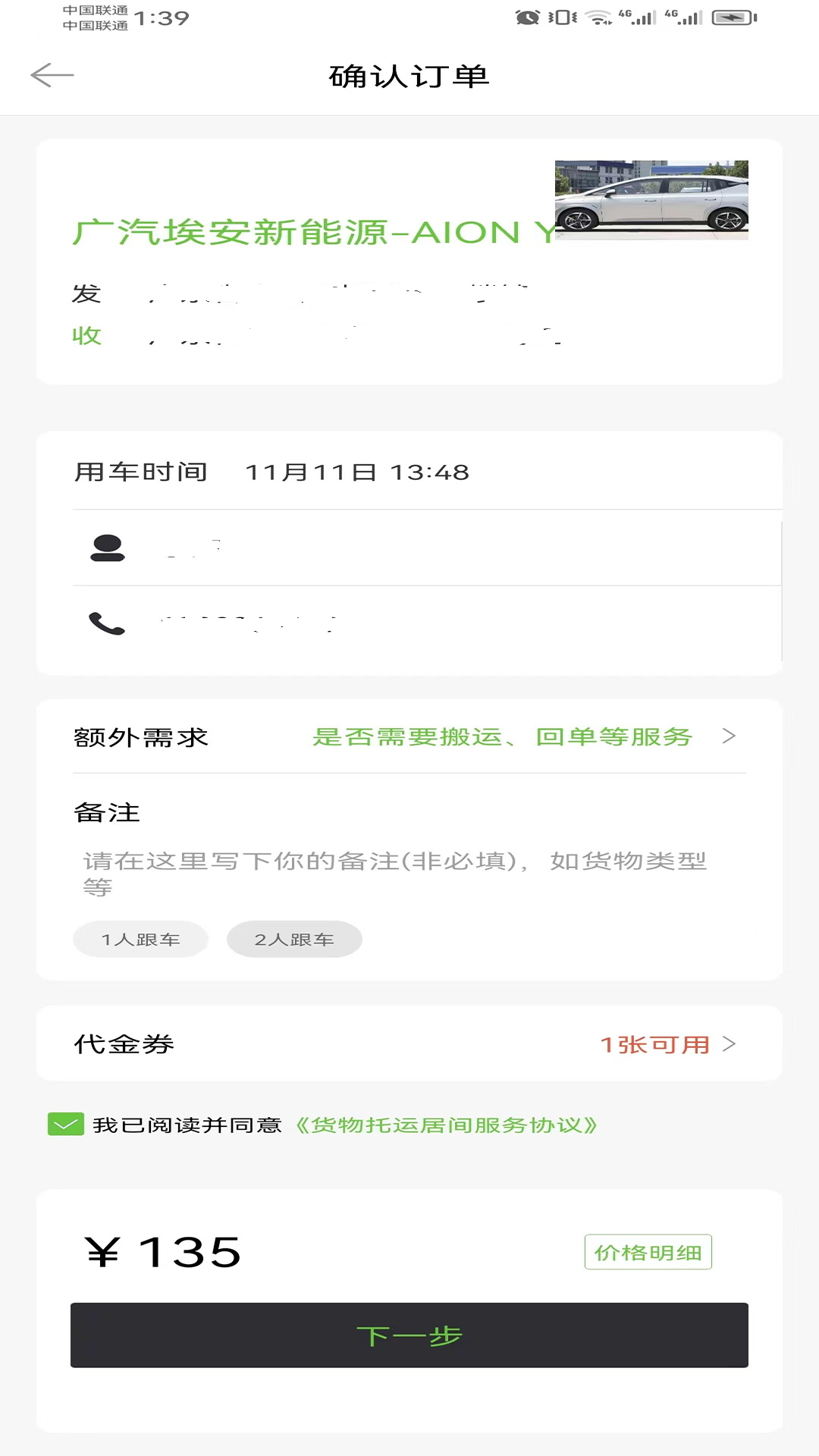Image resolution: width=819 pixels, height=1456 pixels.
Task: Select the 2人跟车 option chip
Action: tap(294, 939)
